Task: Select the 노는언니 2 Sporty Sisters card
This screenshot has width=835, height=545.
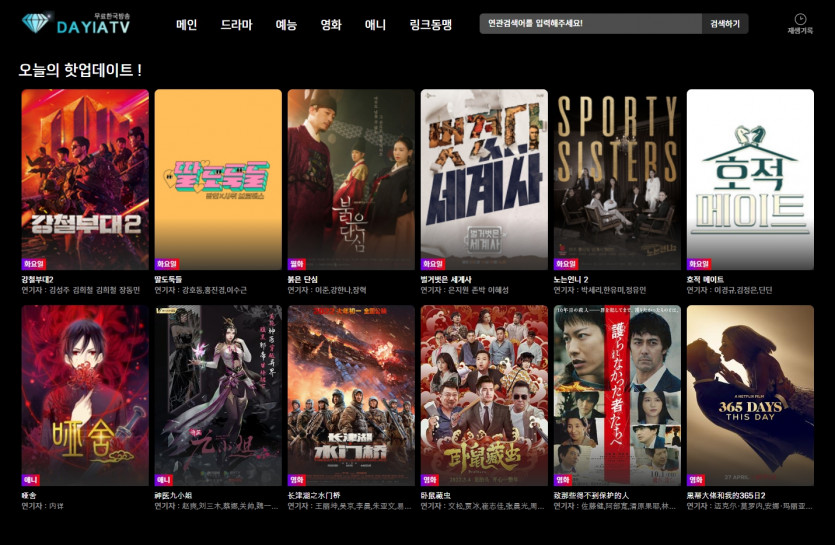Action: [x=617, y=180]
